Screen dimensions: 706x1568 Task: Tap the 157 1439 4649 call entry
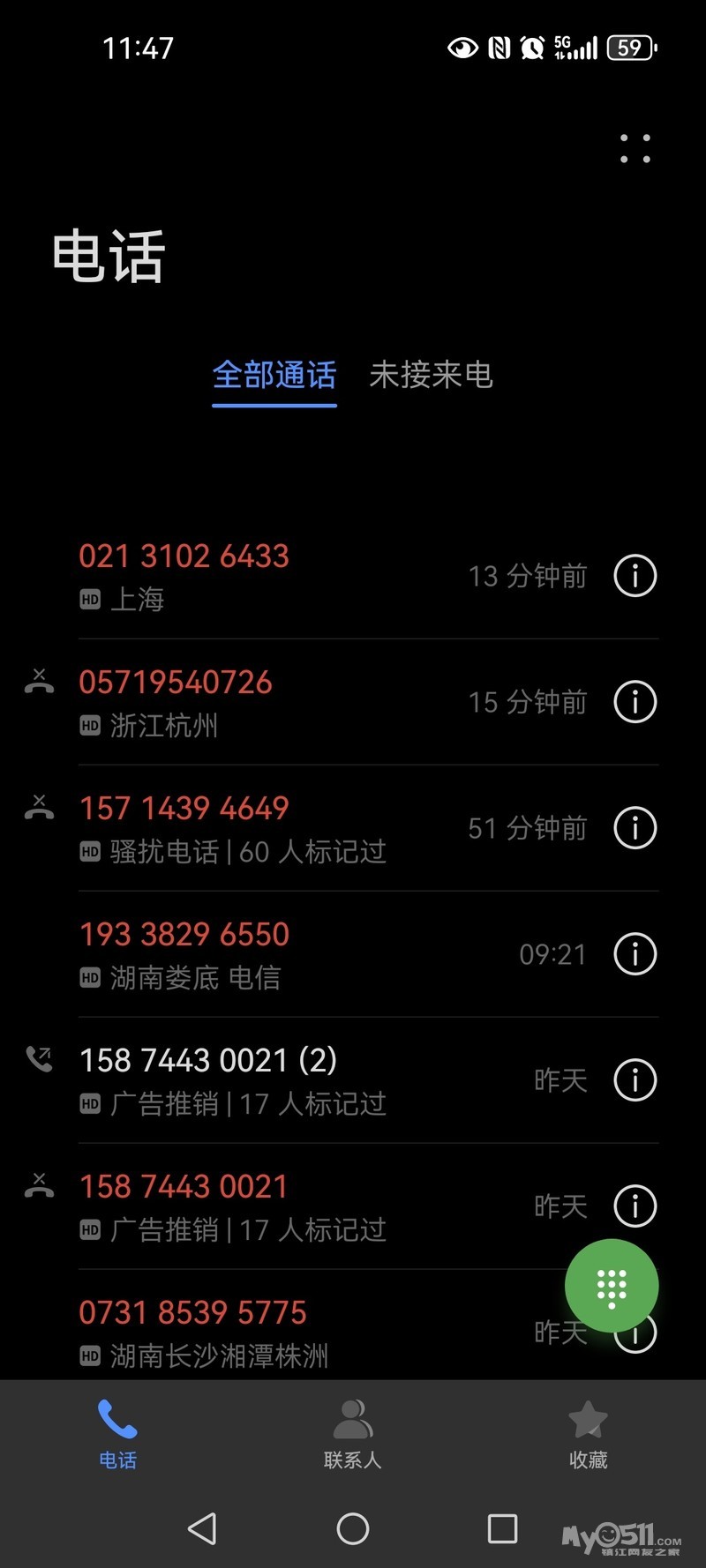(x=265, y=828)
